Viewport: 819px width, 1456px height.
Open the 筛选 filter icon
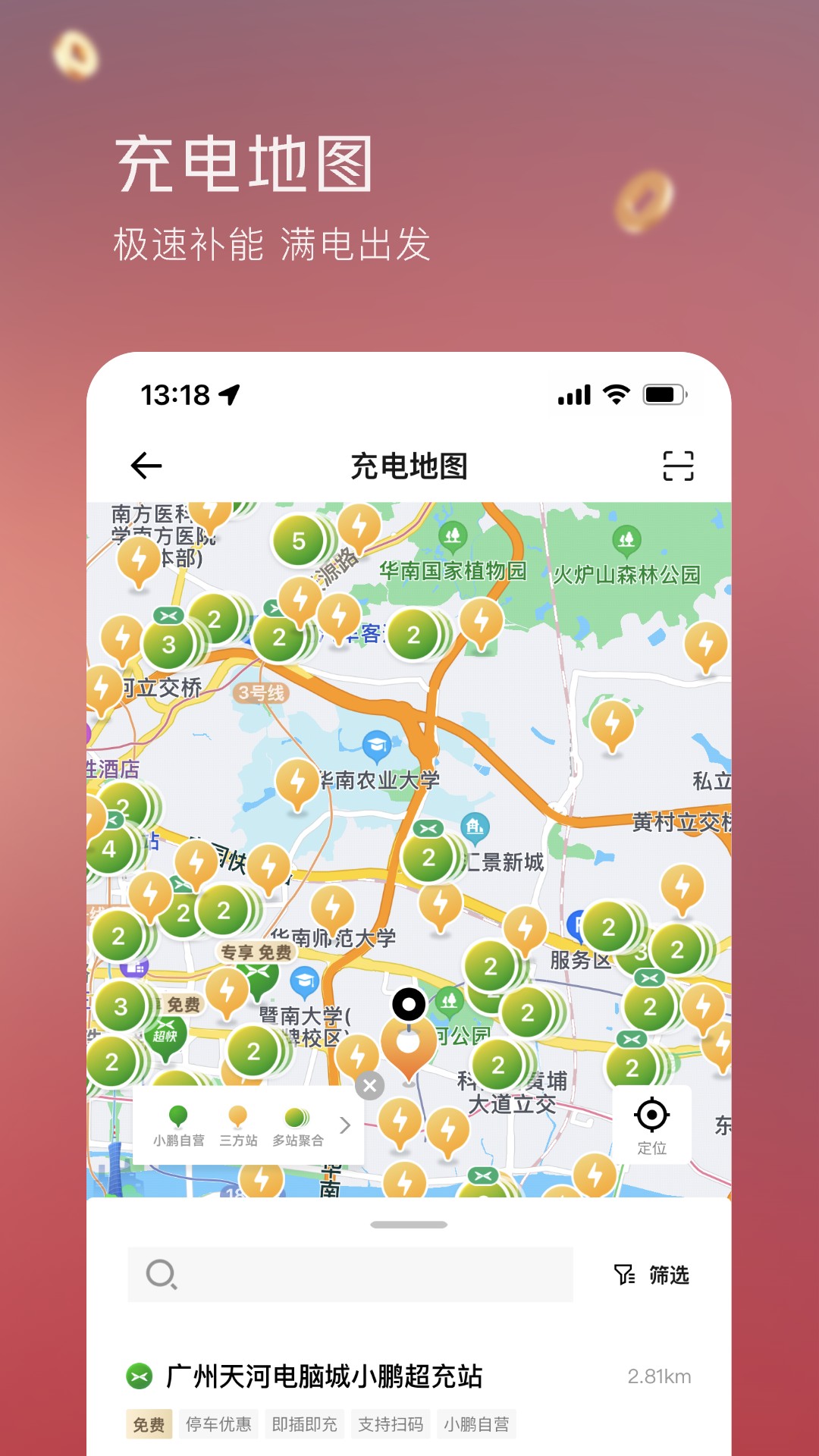[x=623, y=1277]
